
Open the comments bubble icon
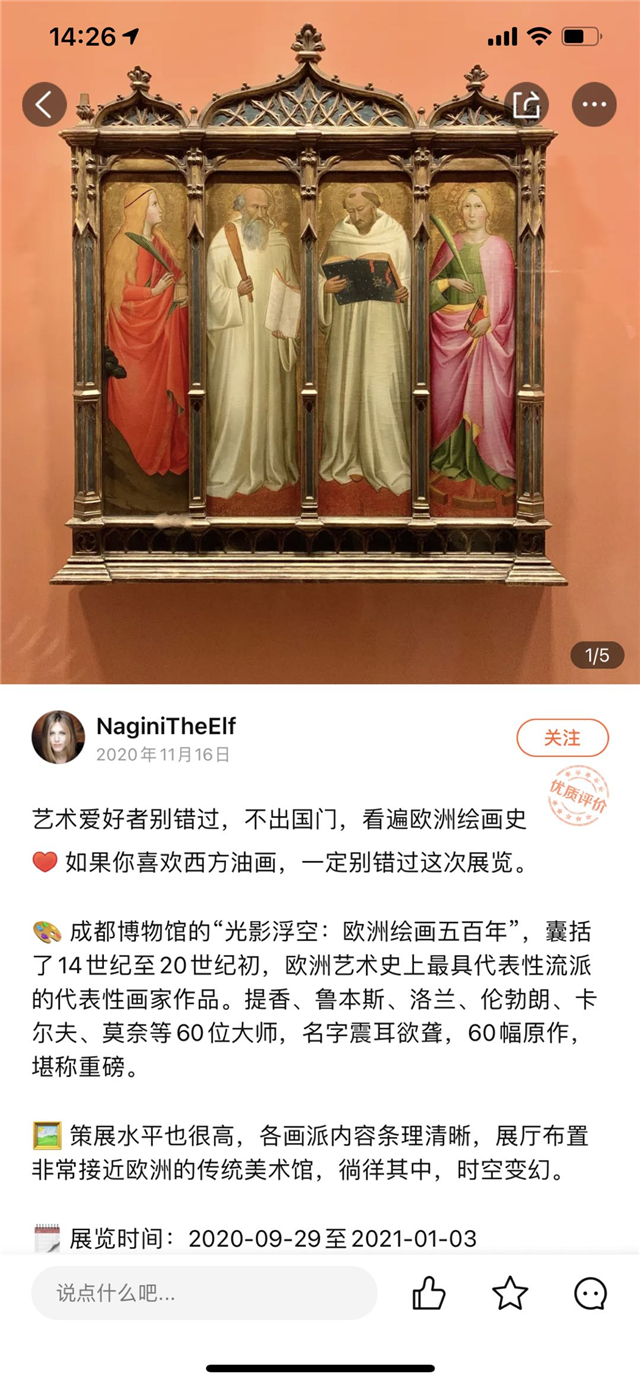[591, 1293]
